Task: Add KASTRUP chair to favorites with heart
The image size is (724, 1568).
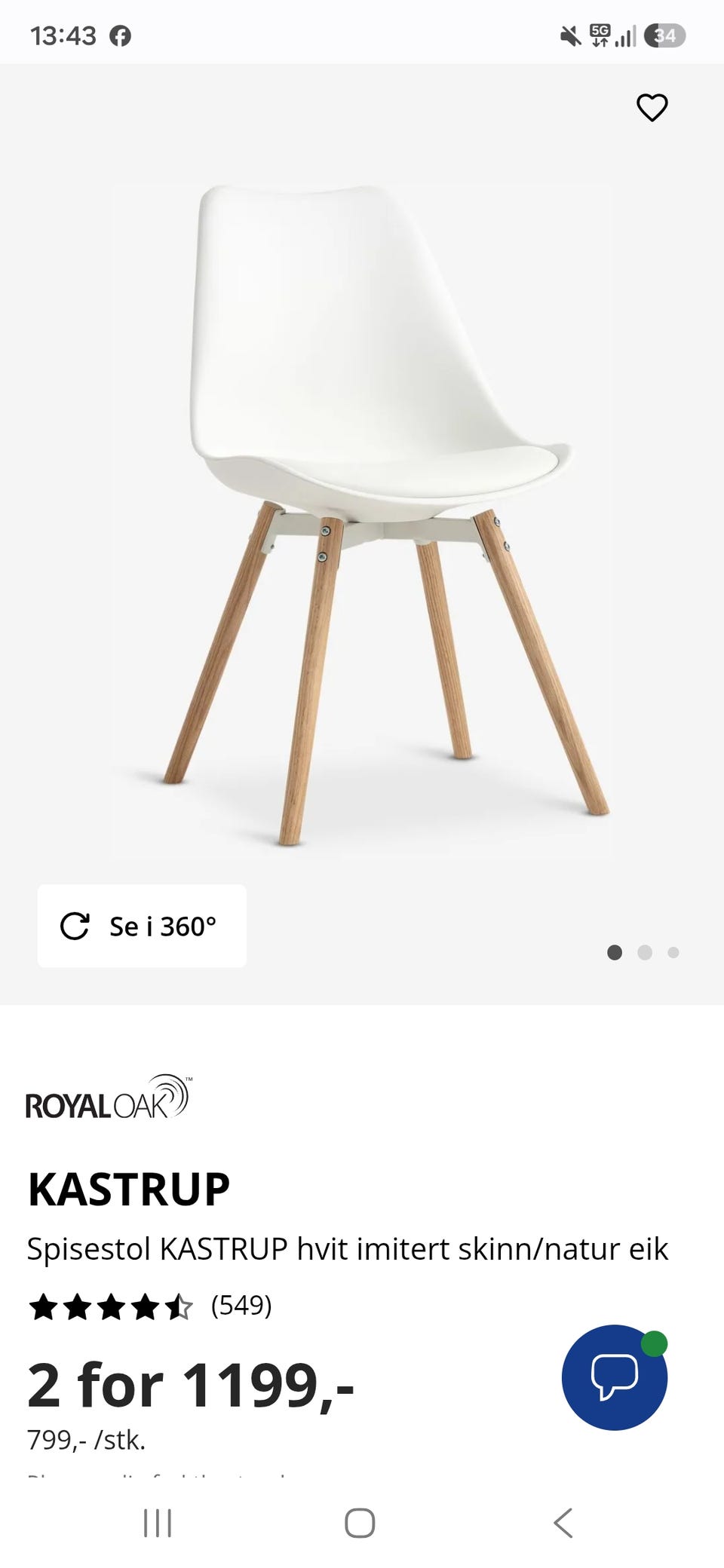Action: point(652,108)
